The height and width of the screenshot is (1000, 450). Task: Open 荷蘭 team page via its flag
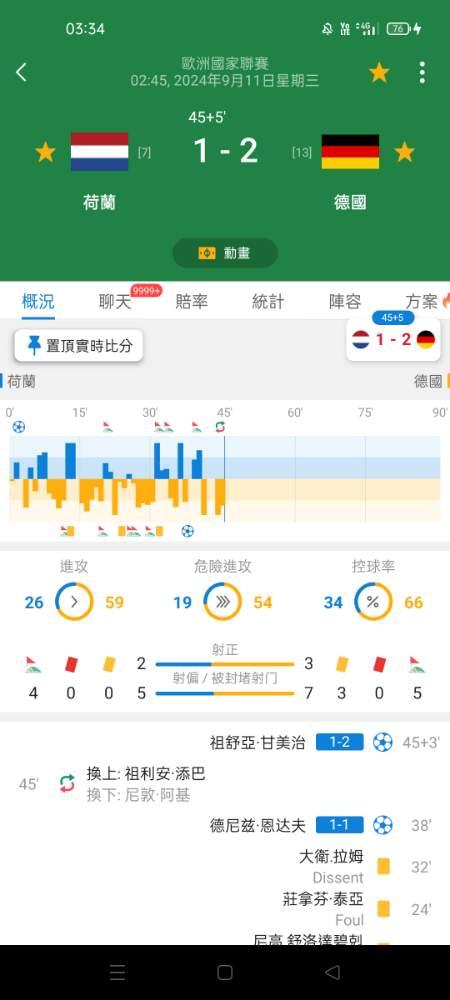coord(99,152)
